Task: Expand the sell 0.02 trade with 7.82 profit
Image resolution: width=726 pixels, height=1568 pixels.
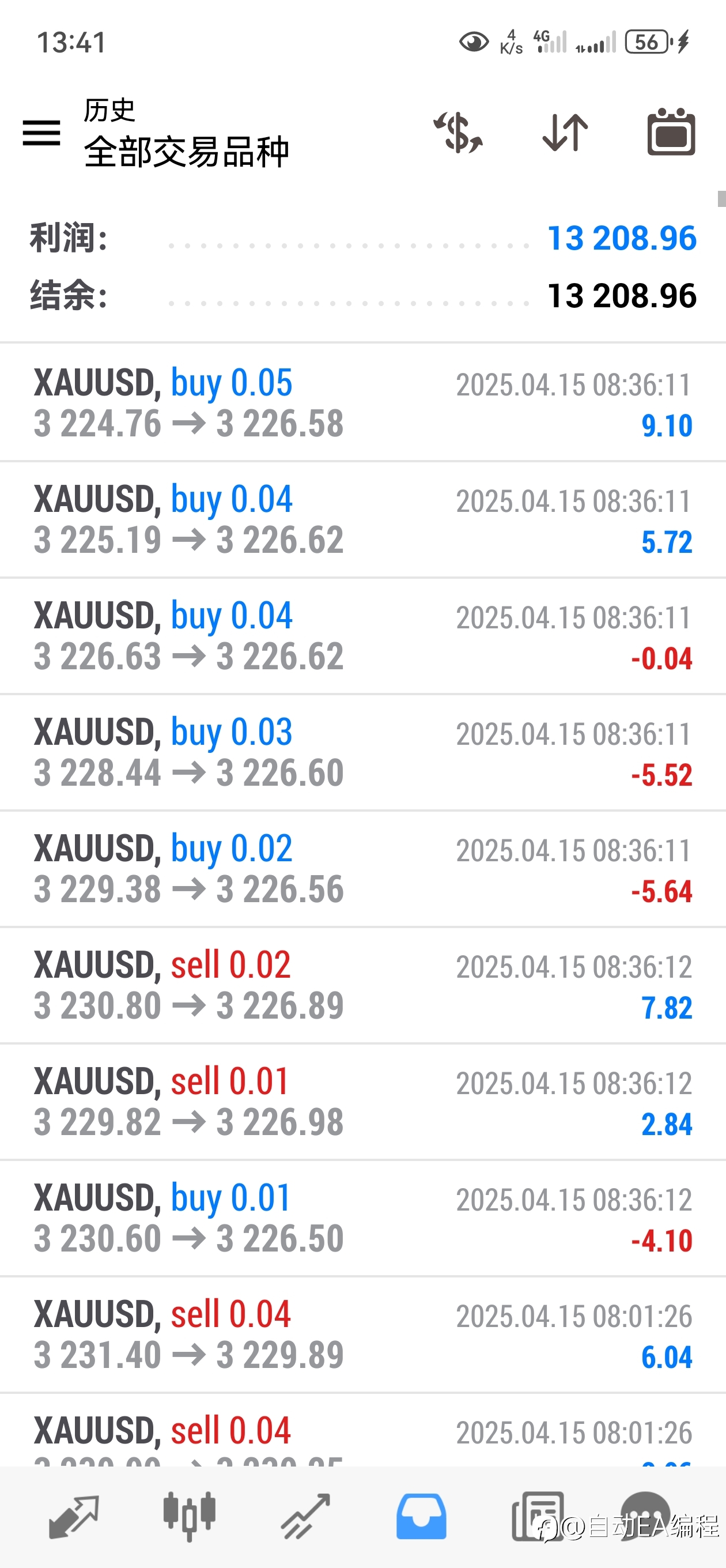Action: (x=362, y=985)
